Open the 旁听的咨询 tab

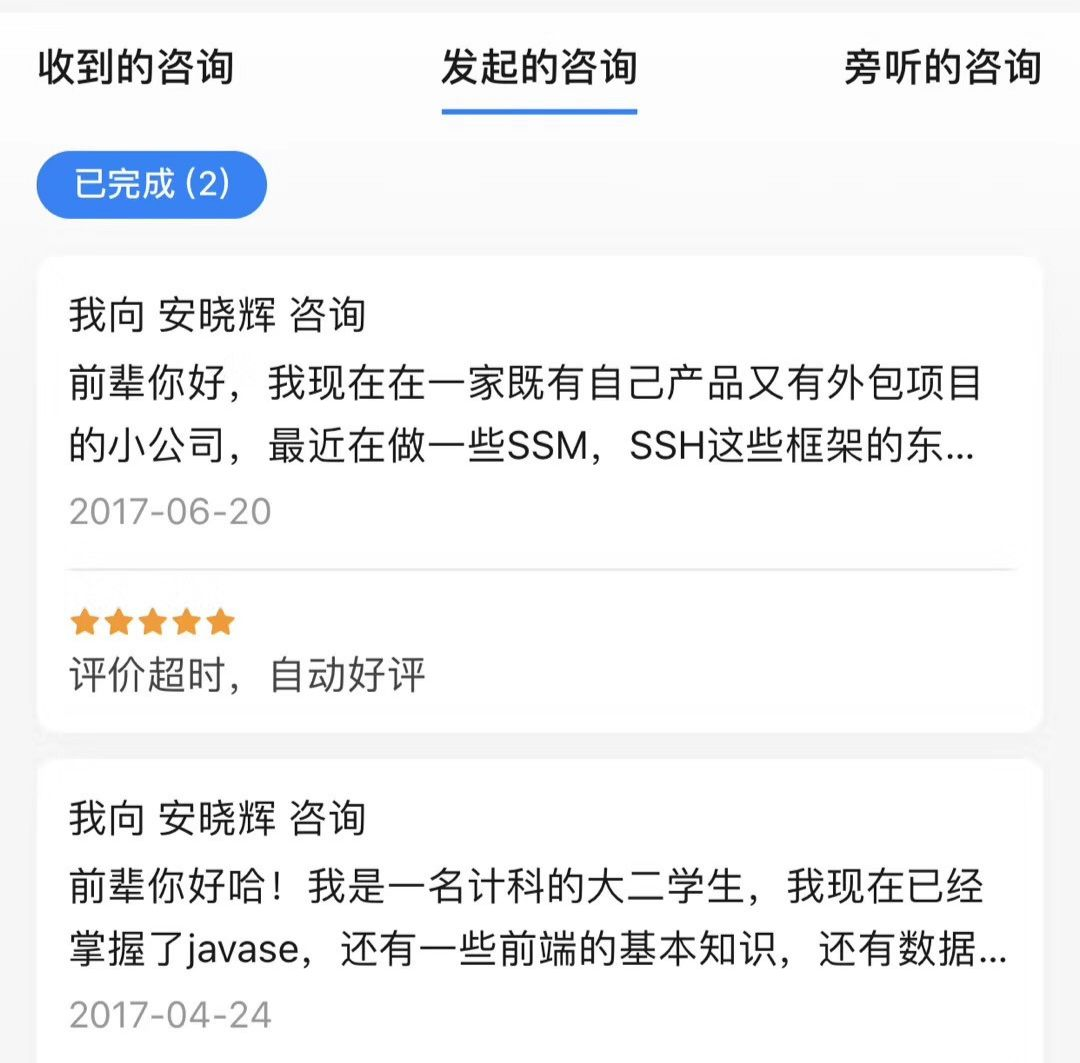tap(942, 68)
